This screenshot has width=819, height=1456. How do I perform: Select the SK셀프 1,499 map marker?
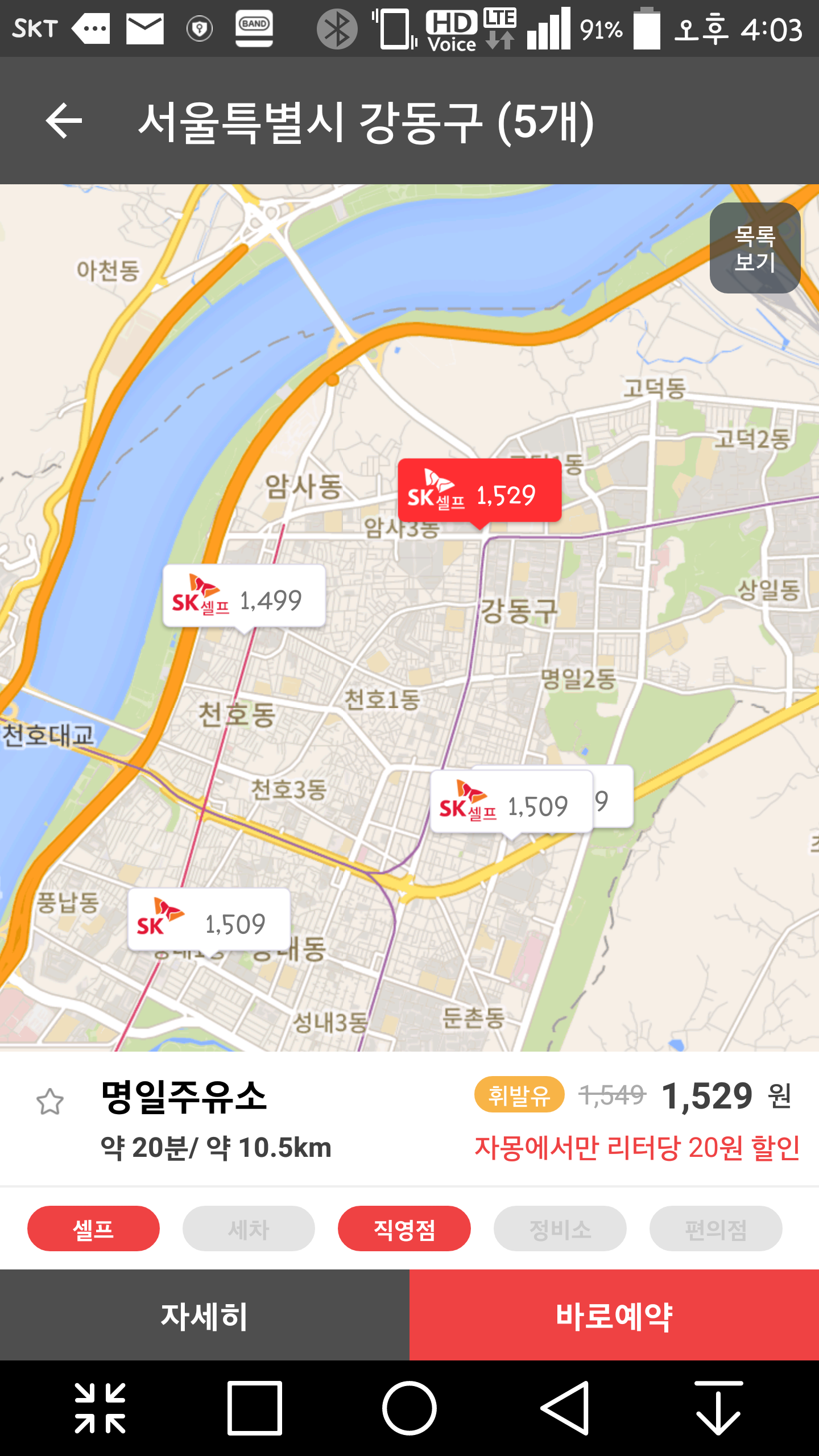coord(244,597)
